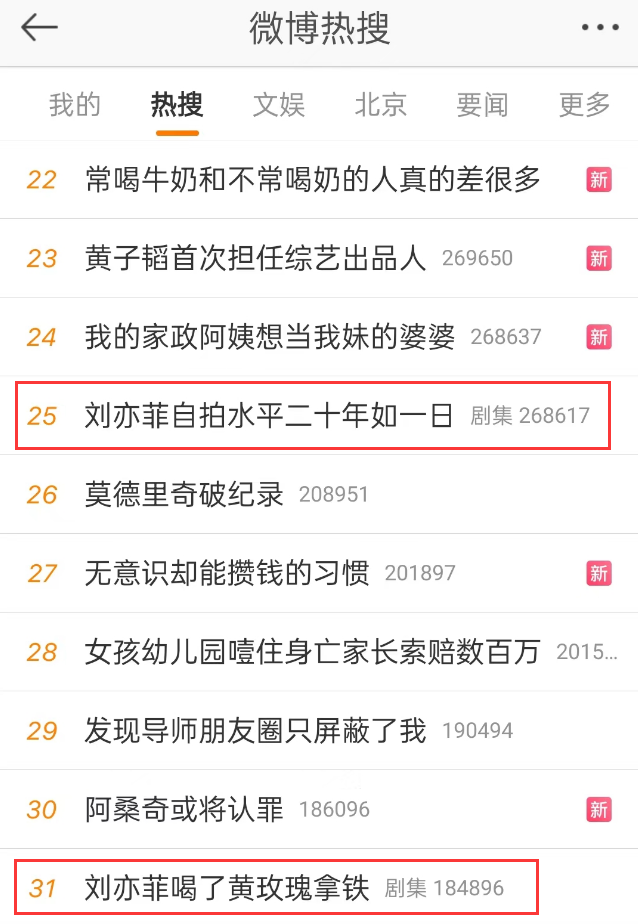The width and height of the screenshot is (638, 924).
Task: Switch to the 要闻 tab
Action: point(483,104)
